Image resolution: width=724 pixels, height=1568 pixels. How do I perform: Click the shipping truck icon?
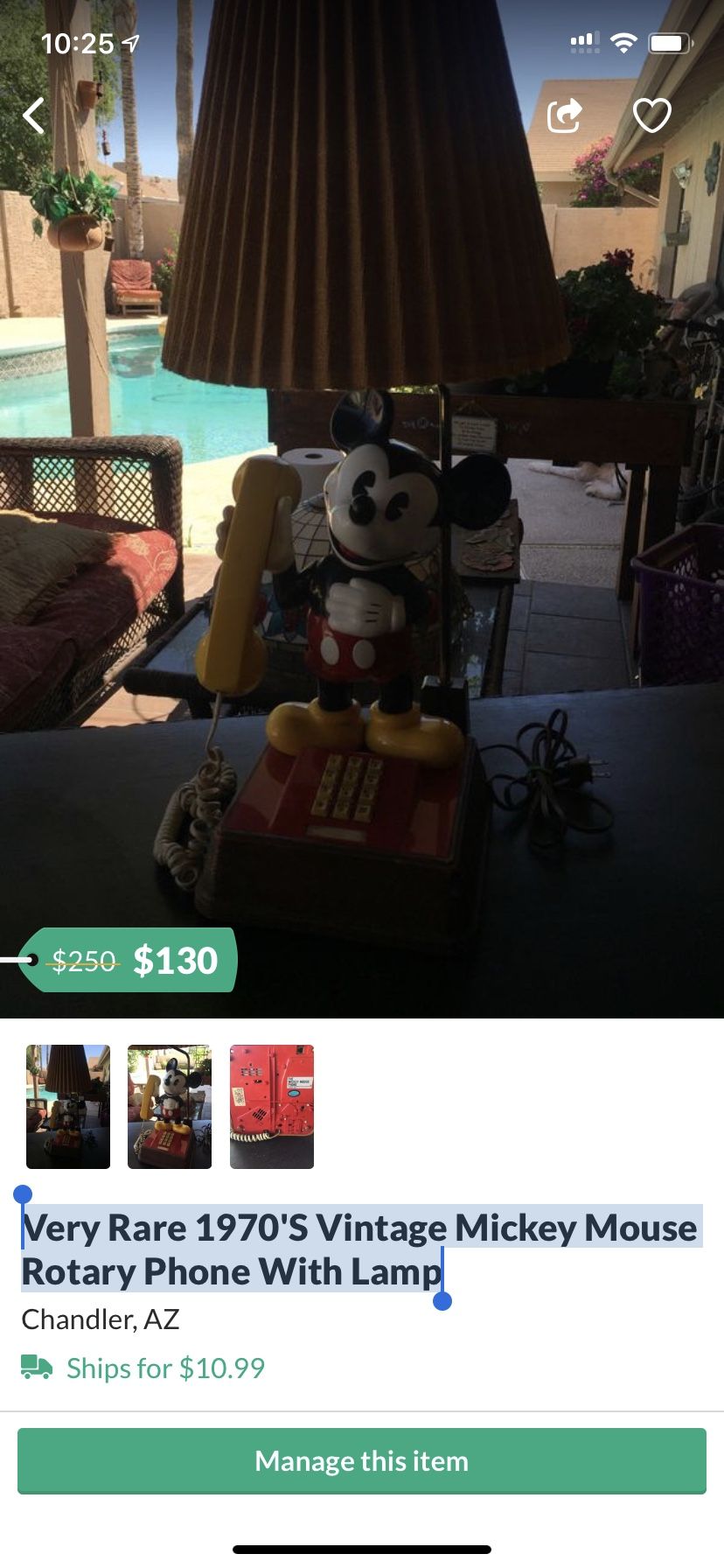click(x=33, y=1367)
